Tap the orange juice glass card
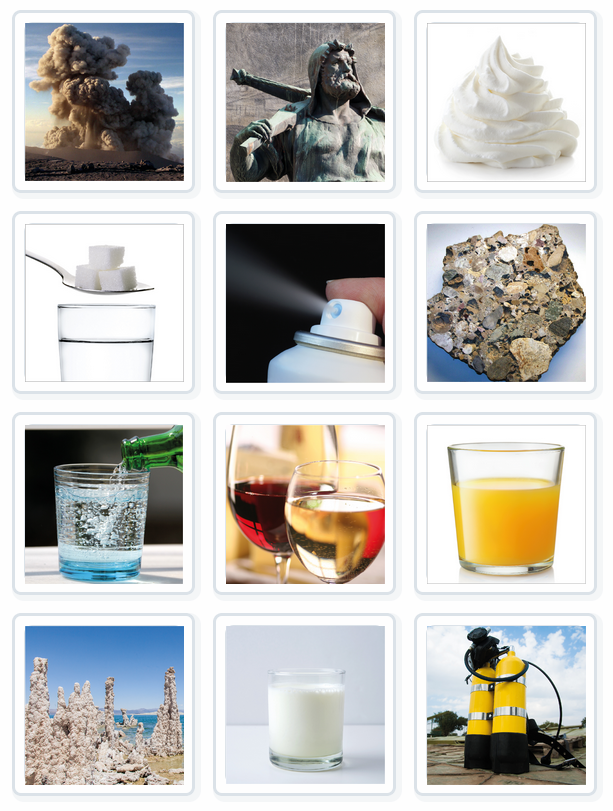This screenshot has width=613, height=811. point(506,504)
